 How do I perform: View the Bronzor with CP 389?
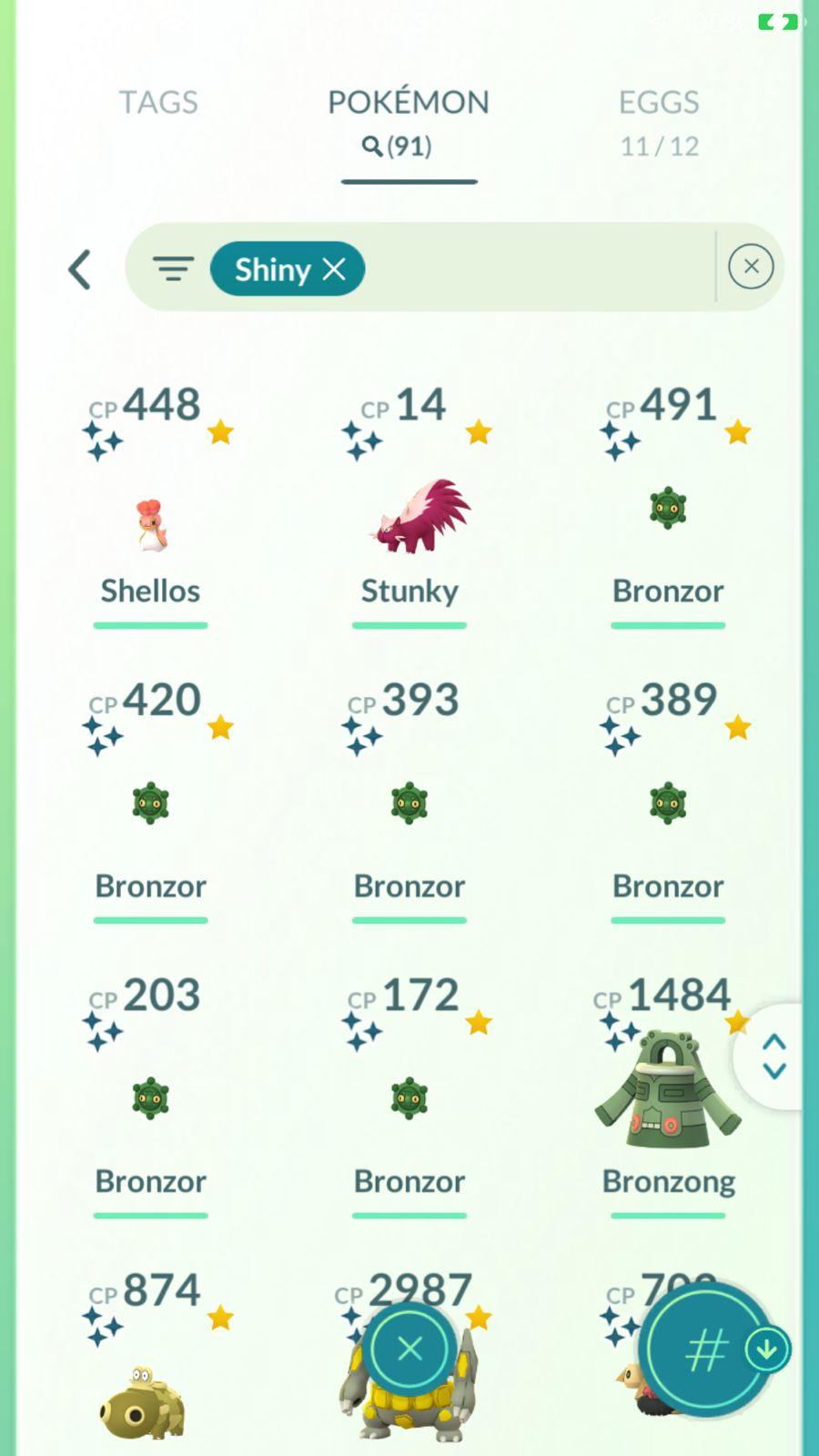pyautogui.click(x=668, y=804)
